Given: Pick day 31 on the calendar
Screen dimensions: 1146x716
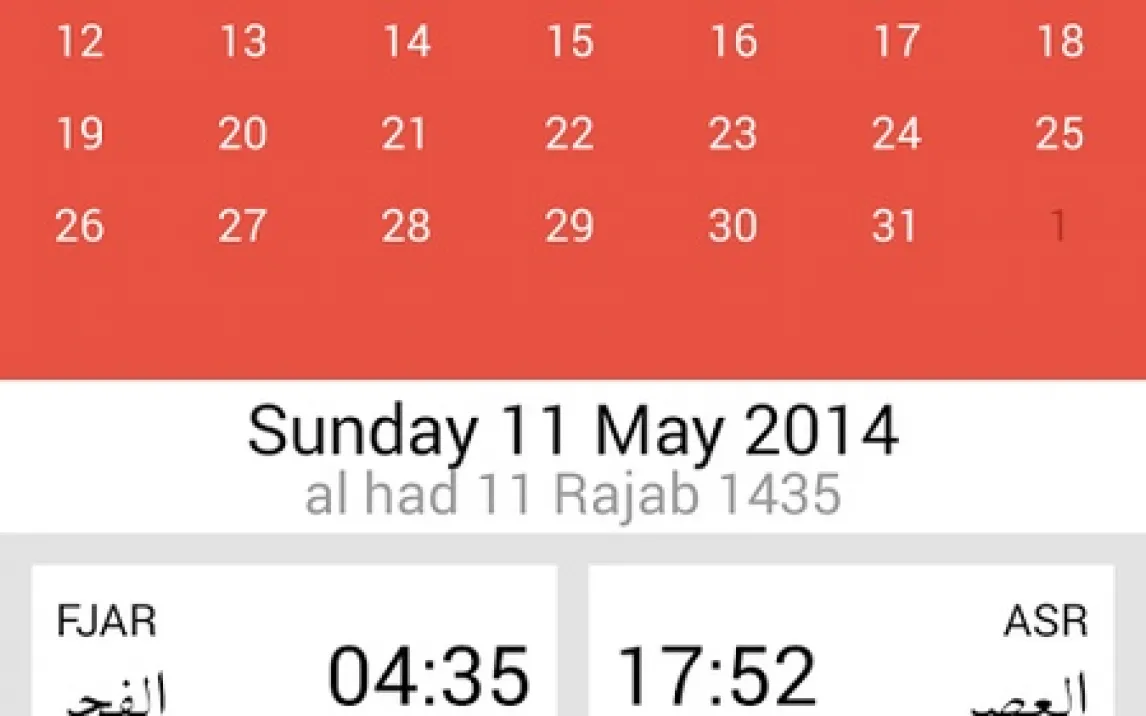Looking at the screenshot, I should (895, 227).
